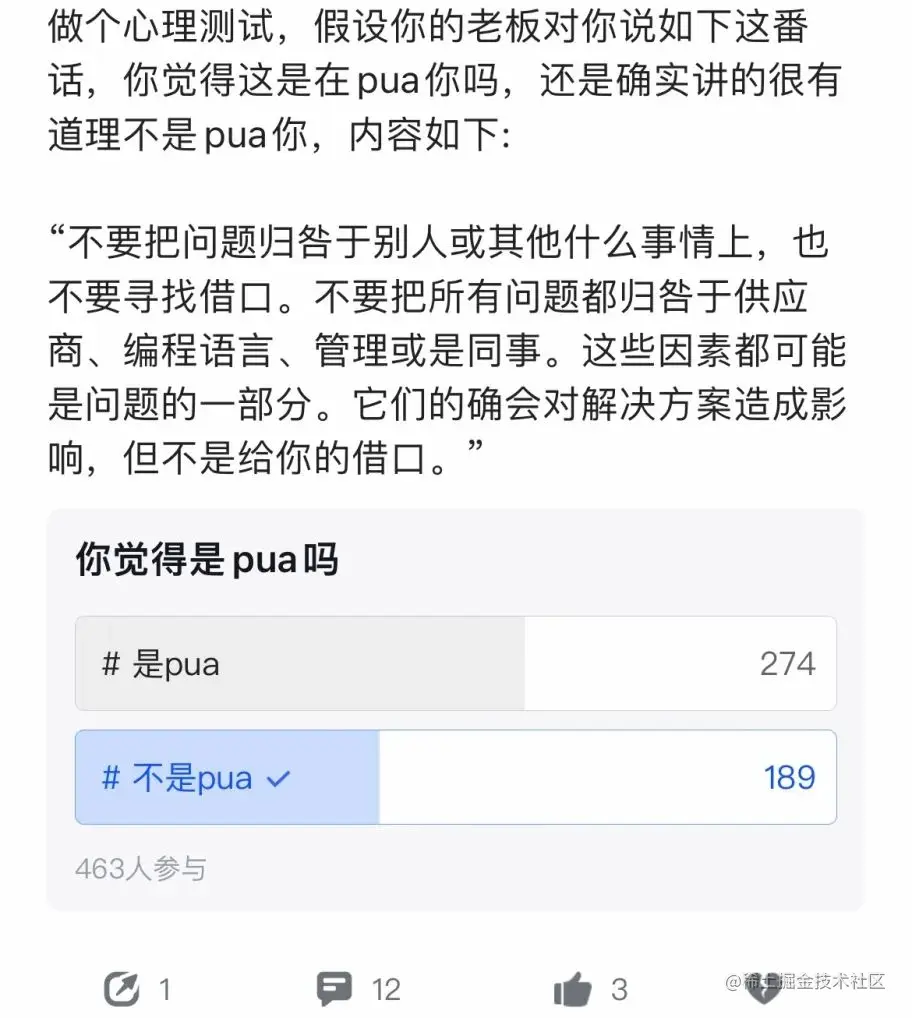Open comments by clicking the number 12
Screen dimensions: 912x1018
point(385,987)
